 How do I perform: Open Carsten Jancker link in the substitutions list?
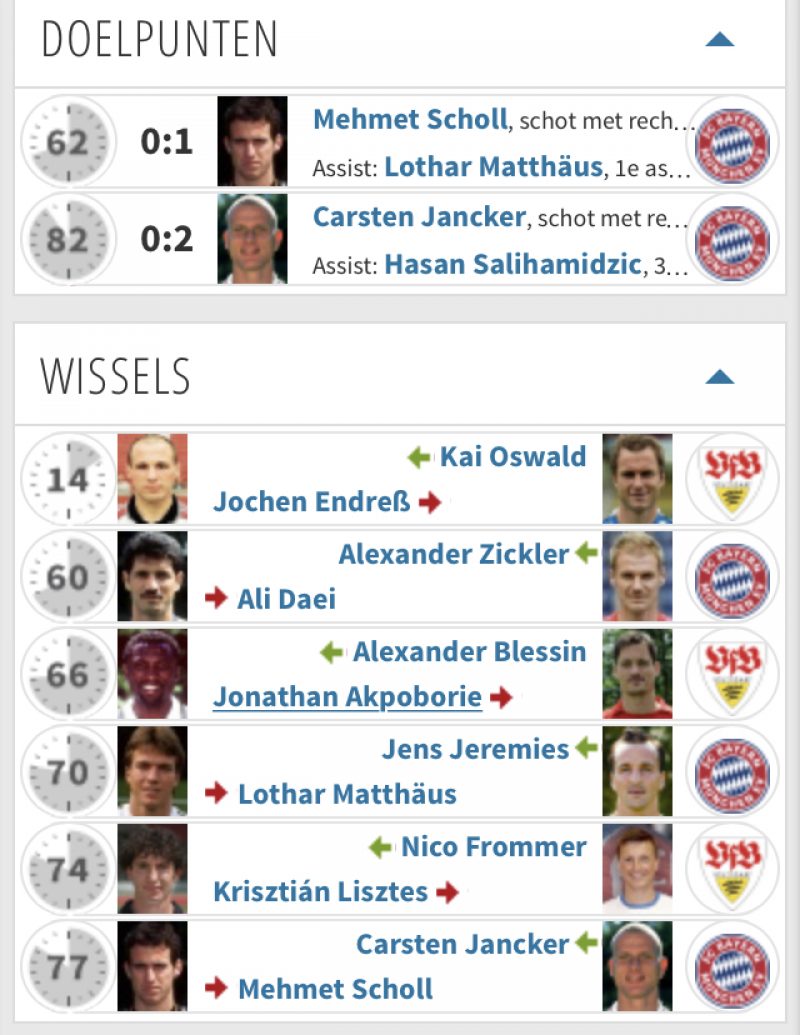tap(462, 943)
